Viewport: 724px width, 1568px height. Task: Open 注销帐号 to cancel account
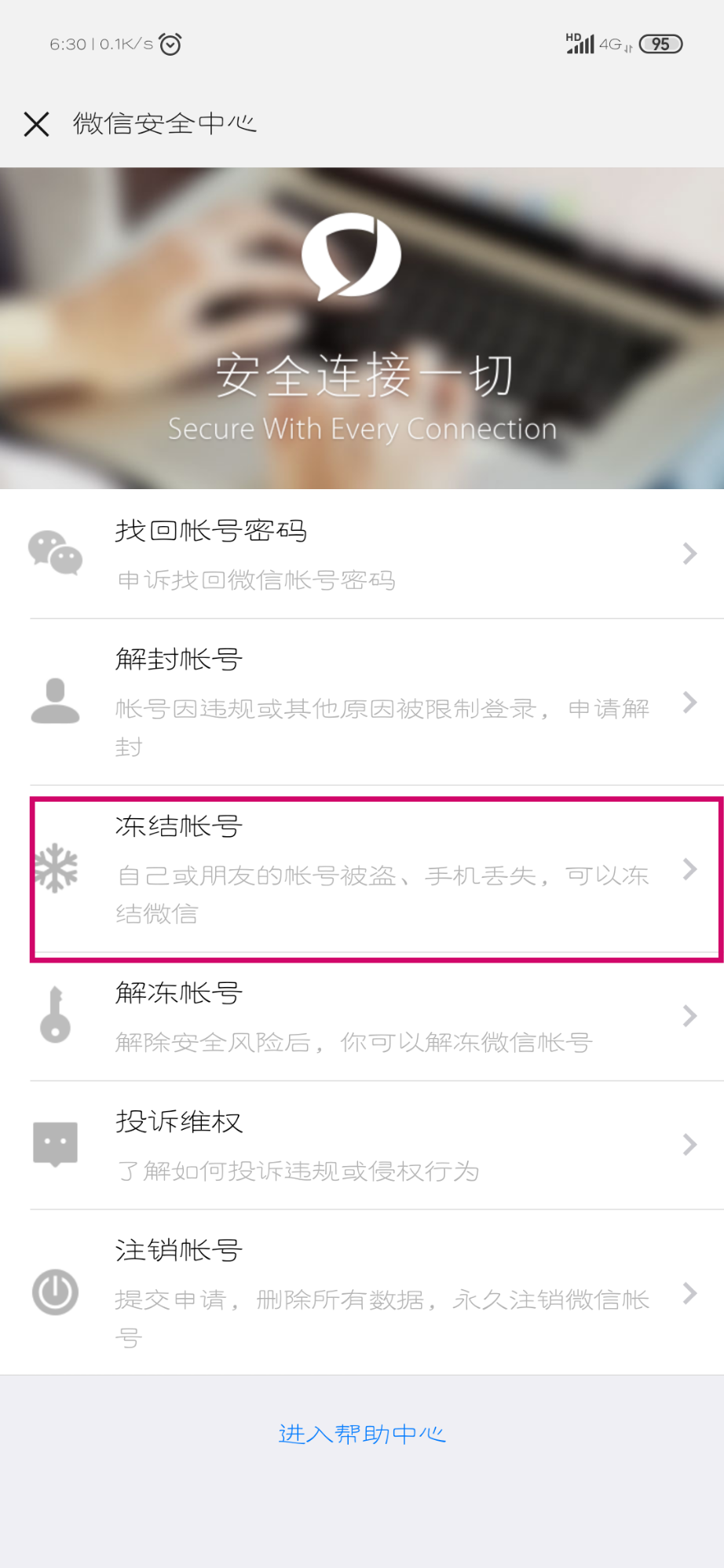[361, 1292]
